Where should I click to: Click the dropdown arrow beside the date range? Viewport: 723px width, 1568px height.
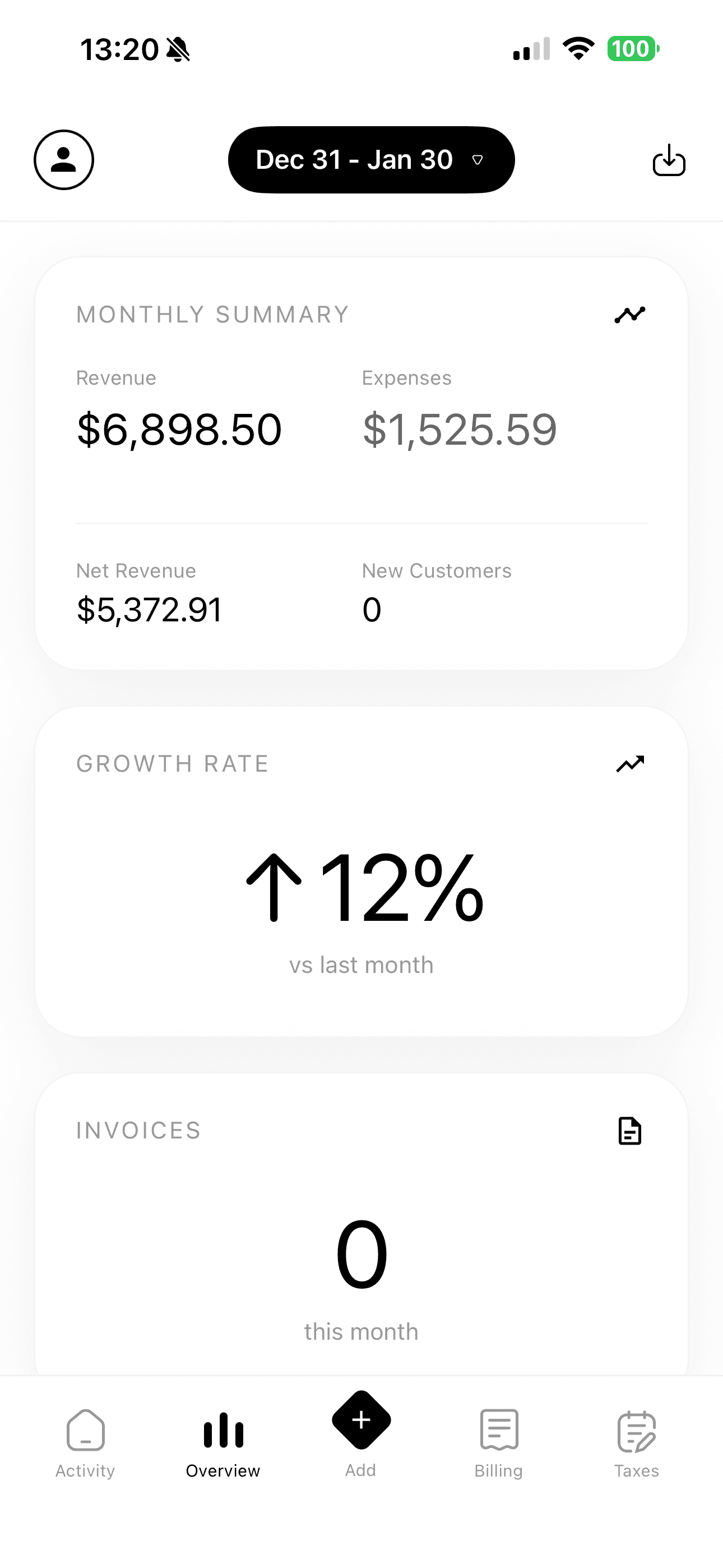coord(478,160)
